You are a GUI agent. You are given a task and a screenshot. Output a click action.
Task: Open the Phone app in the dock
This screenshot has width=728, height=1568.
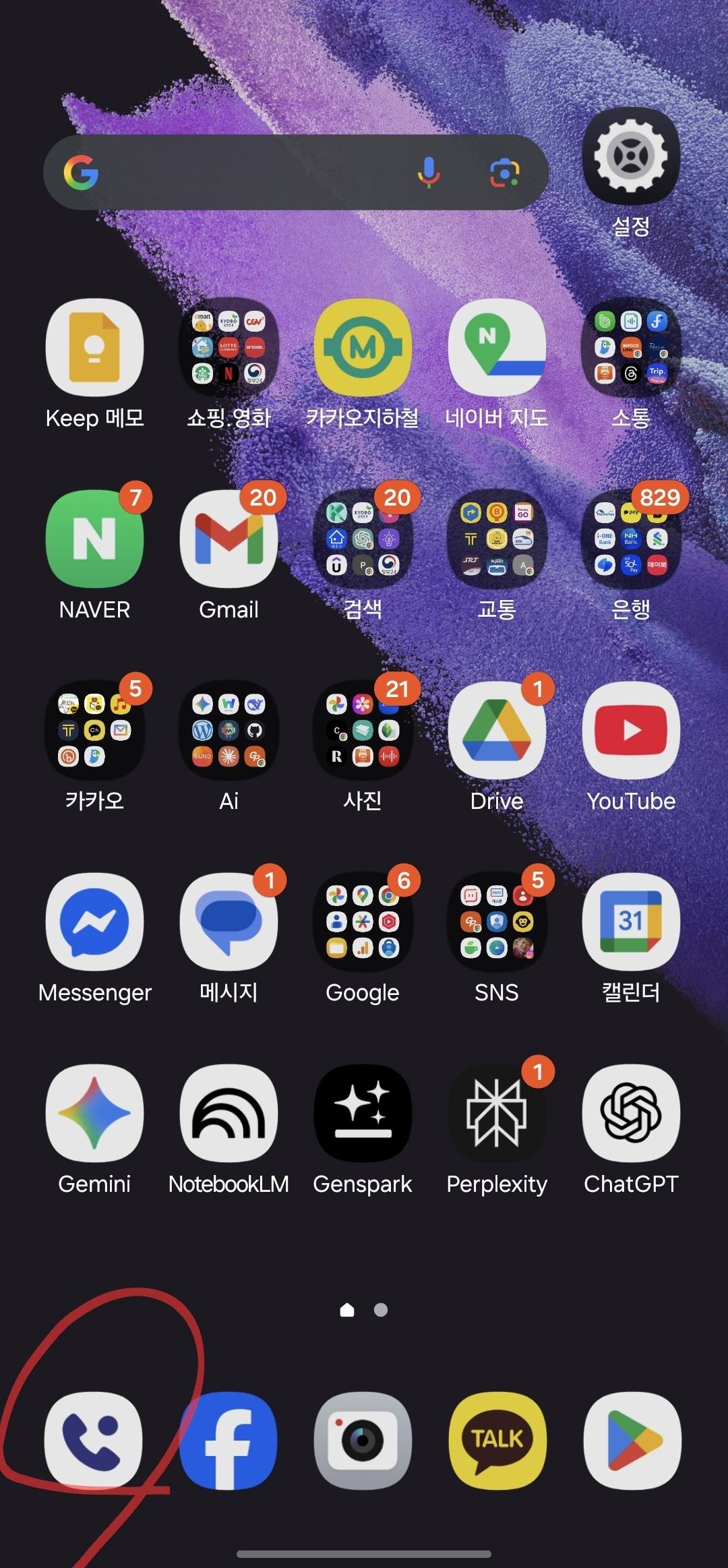[x=94, y=1440]
